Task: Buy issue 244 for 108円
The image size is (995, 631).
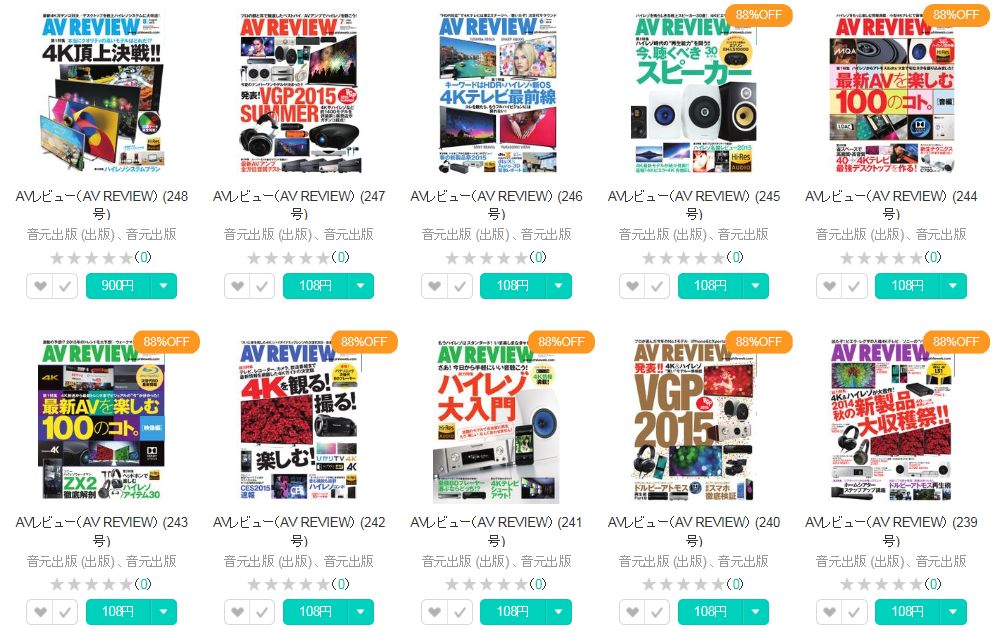Action: coord(907,286)
